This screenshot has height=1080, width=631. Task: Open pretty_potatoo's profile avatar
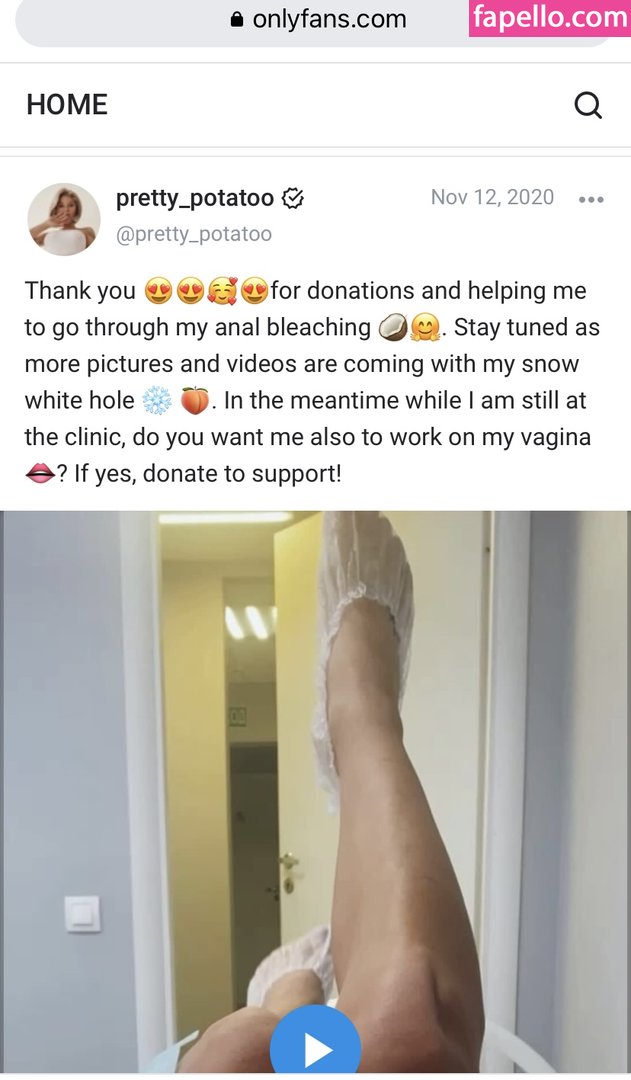[x=63, y=220]
